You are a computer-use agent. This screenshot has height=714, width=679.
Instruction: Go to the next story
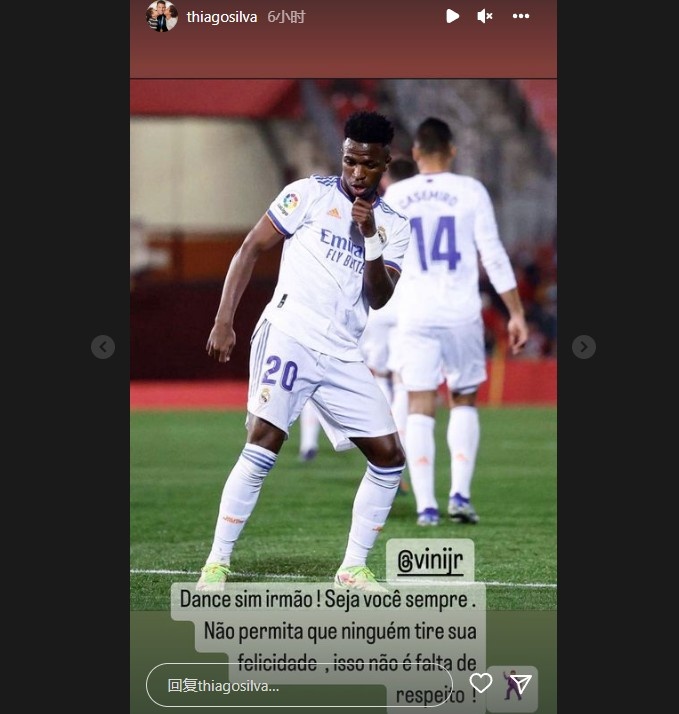click(584, 347)
